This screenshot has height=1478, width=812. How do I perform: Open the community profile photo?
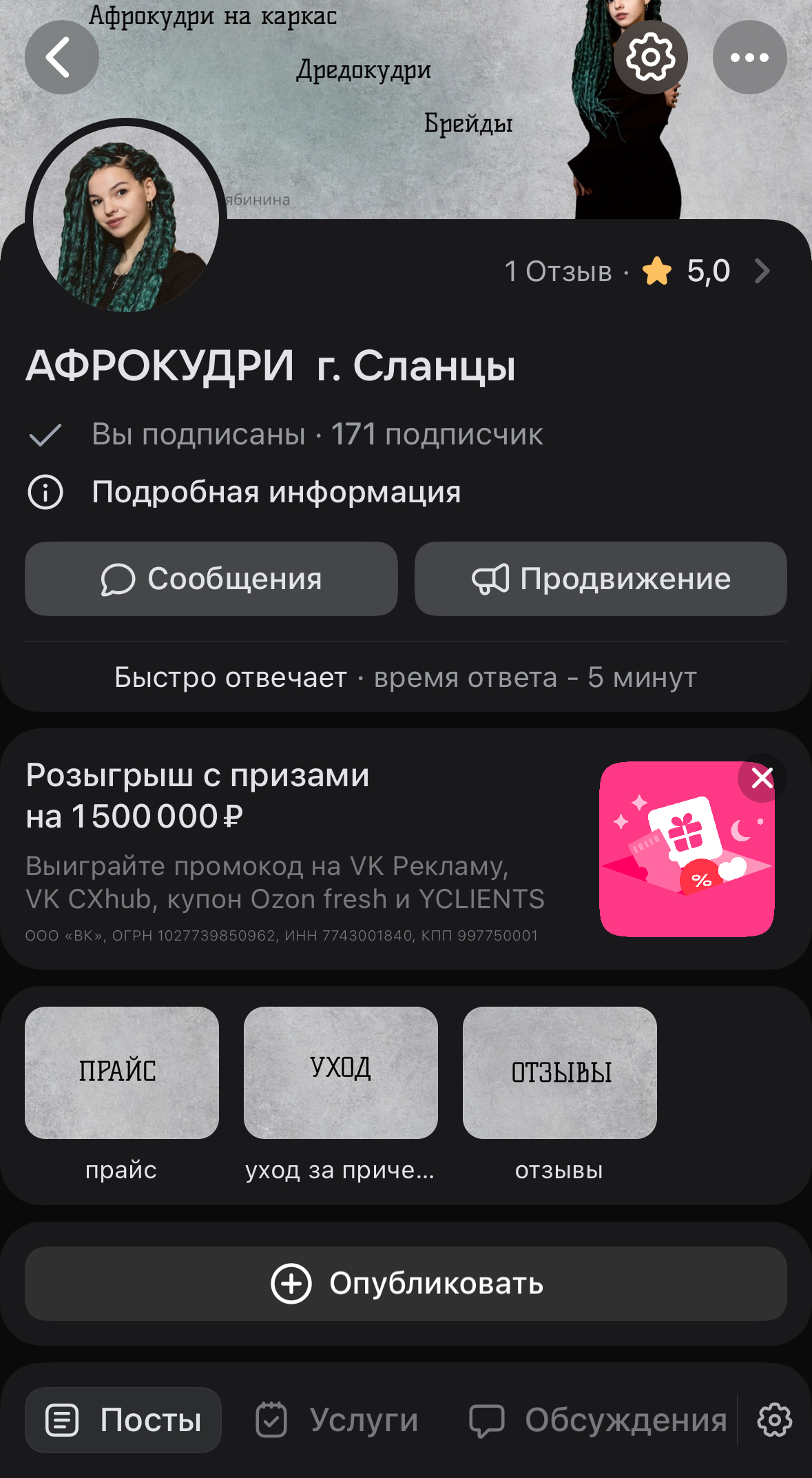pos(126,220)
